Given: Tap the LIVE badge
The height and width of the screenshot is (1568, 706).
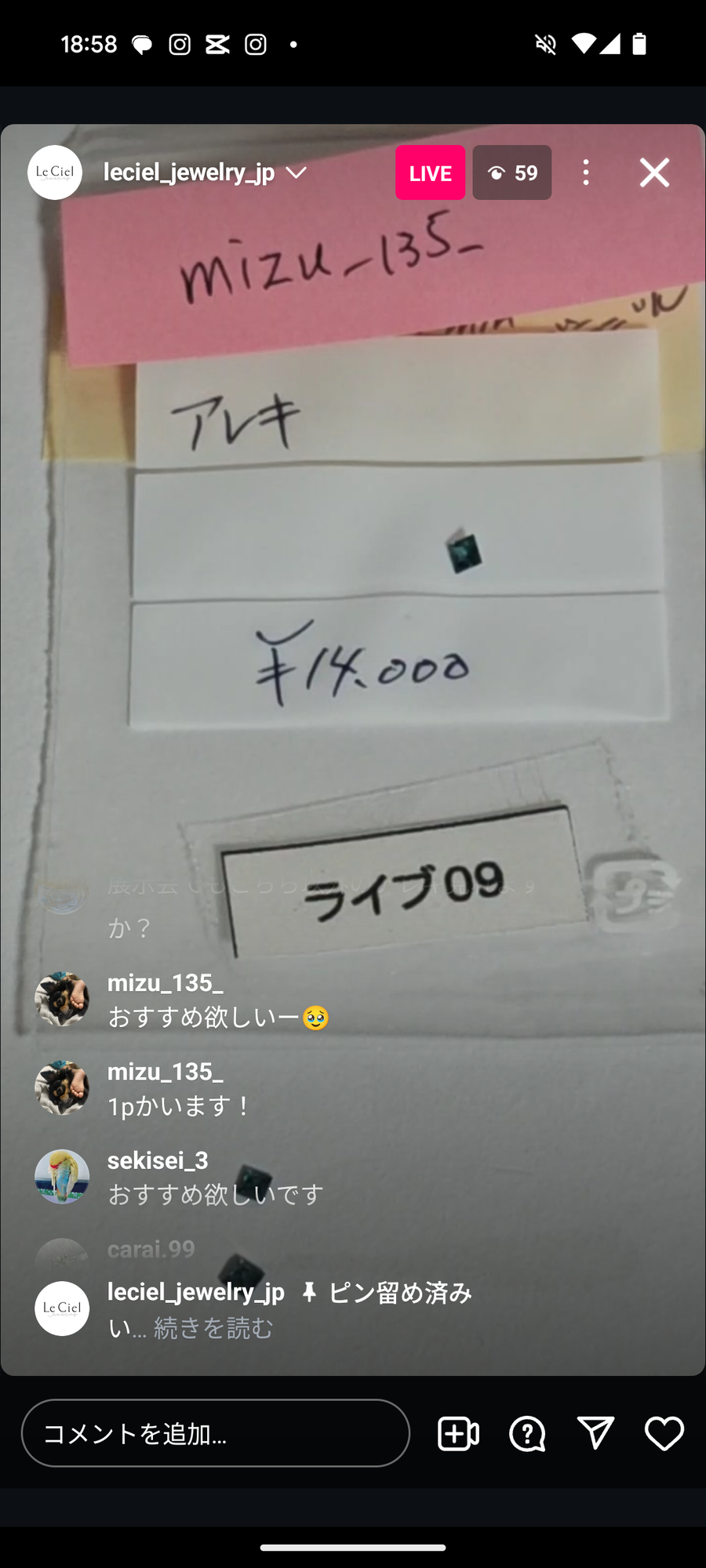Looking at the screenshot, I should (430, 172).
